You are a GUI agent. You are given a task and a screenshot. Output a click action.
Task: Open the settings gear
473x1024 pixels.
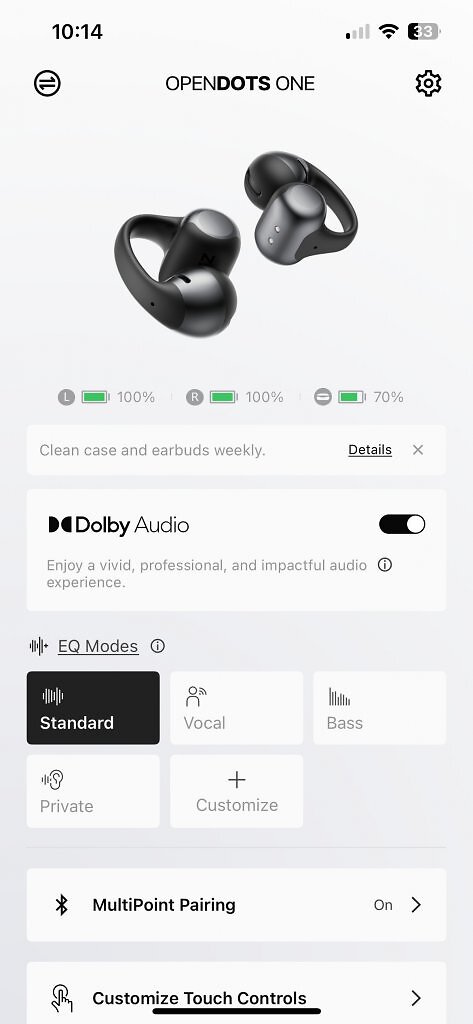[x=429, y=84]
